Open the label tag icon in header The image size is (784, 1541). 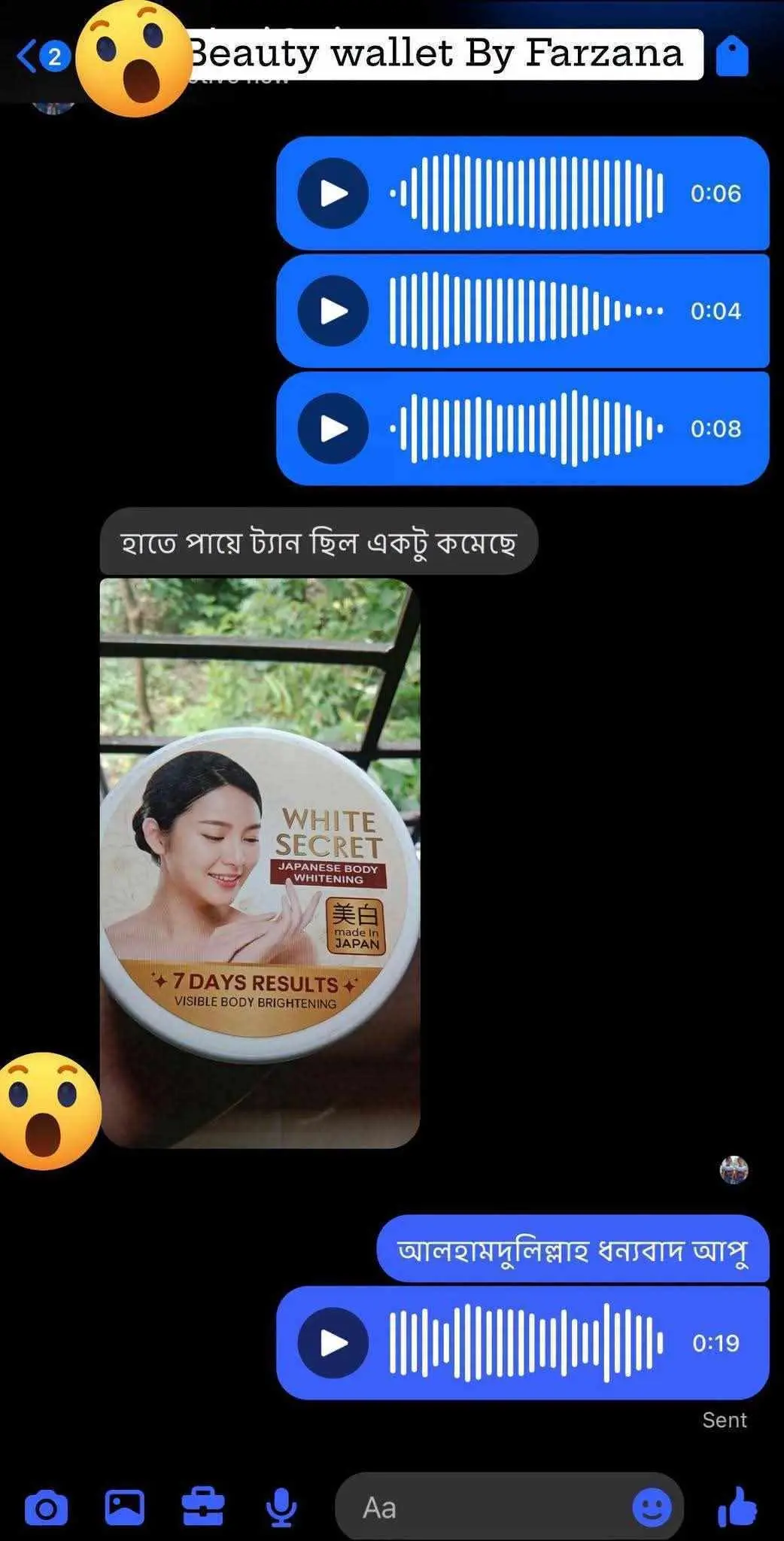[732, 56]
